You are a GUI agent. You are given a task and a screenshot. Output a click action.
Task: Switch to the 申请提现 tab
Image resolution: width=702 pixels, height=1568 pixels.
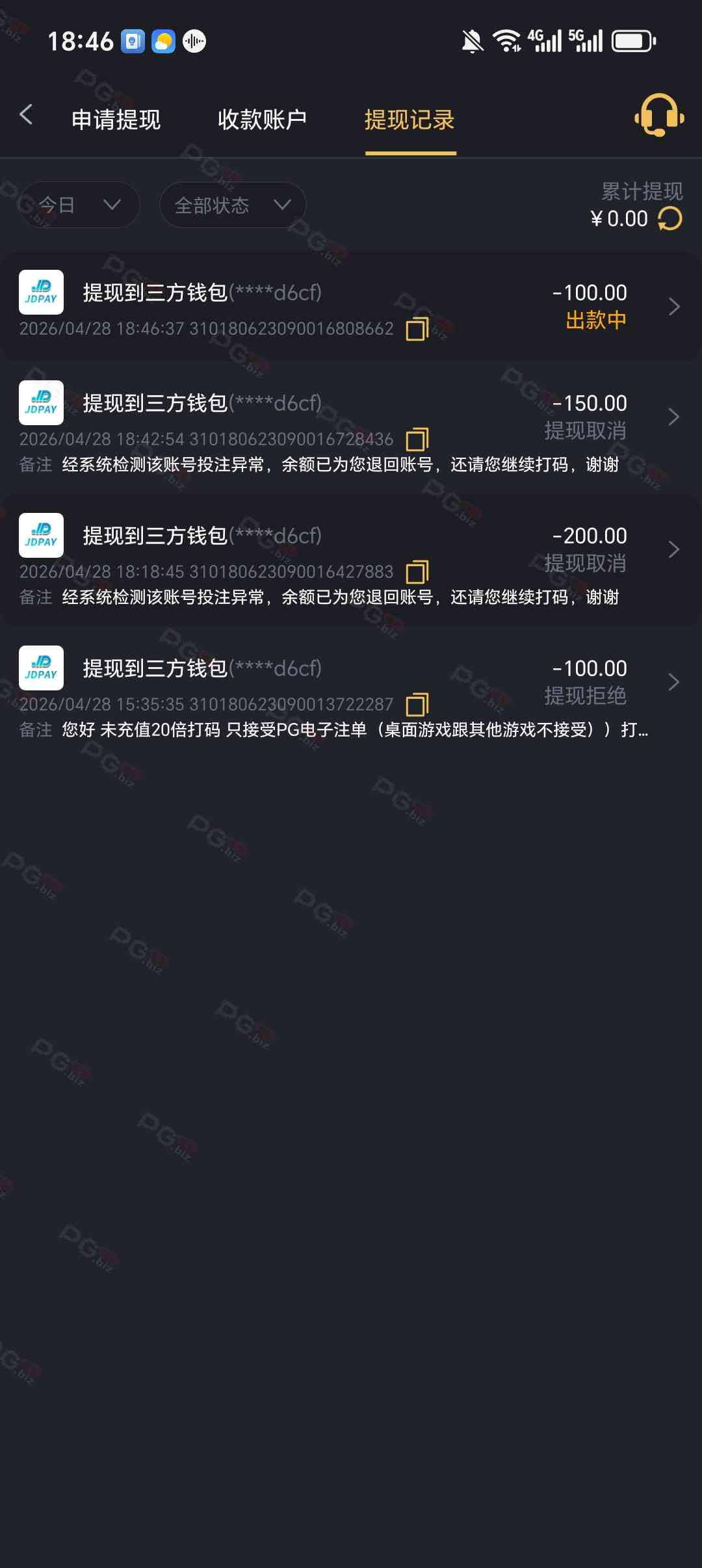tap(116, 120)
